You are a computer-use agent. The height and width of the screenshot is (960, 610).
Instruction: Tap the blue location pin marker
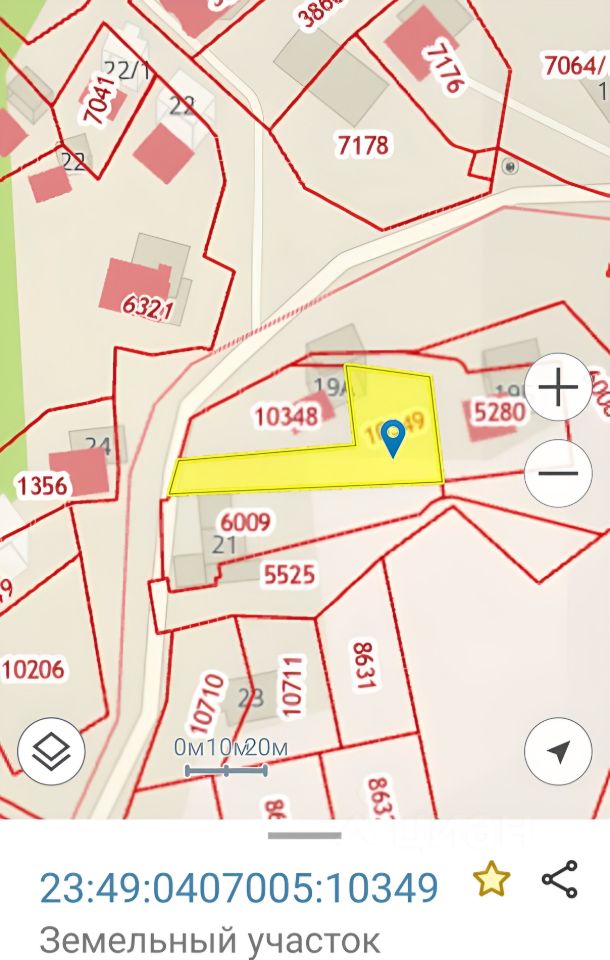[395, 438]
